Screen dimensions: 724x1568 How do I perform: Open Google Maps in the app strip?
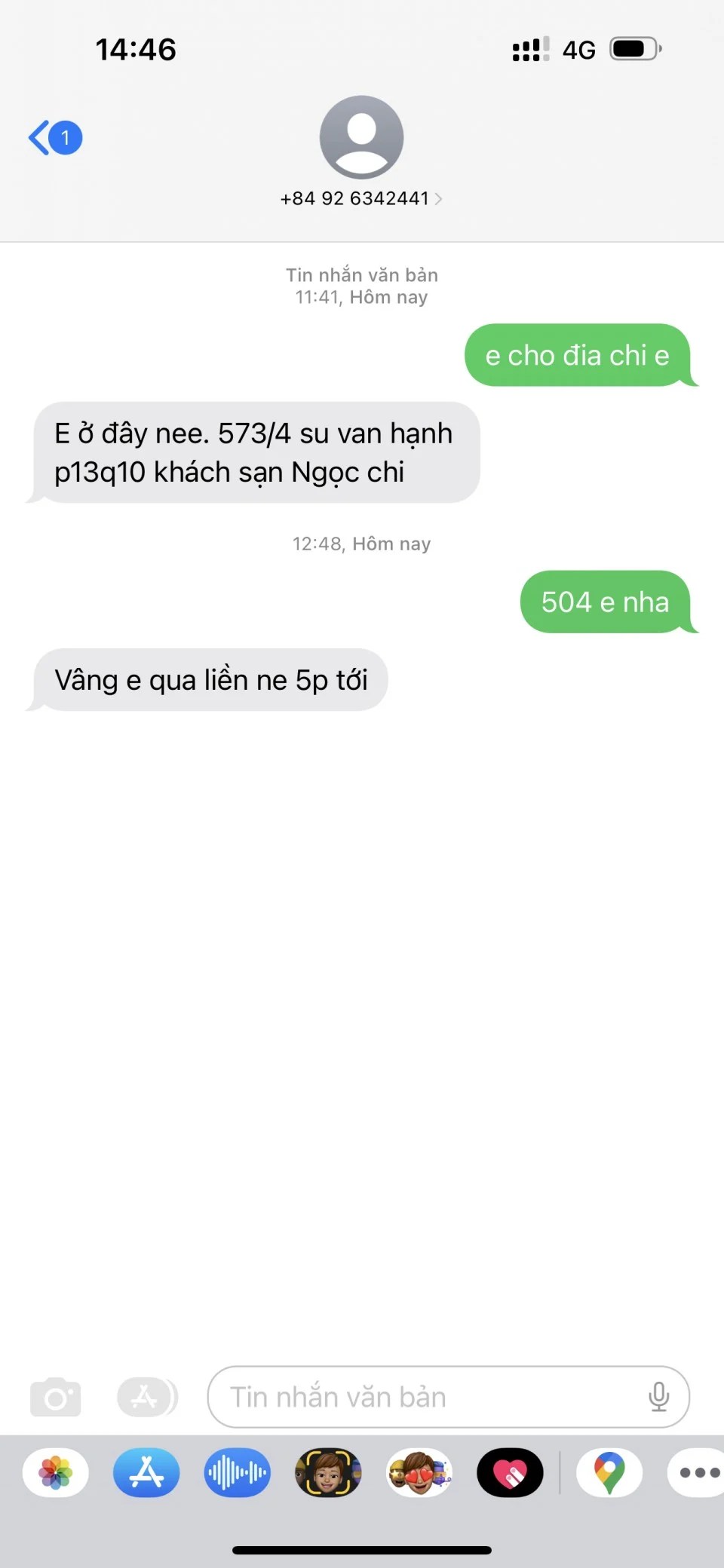pyautogui.click(x=609, y=1472)
